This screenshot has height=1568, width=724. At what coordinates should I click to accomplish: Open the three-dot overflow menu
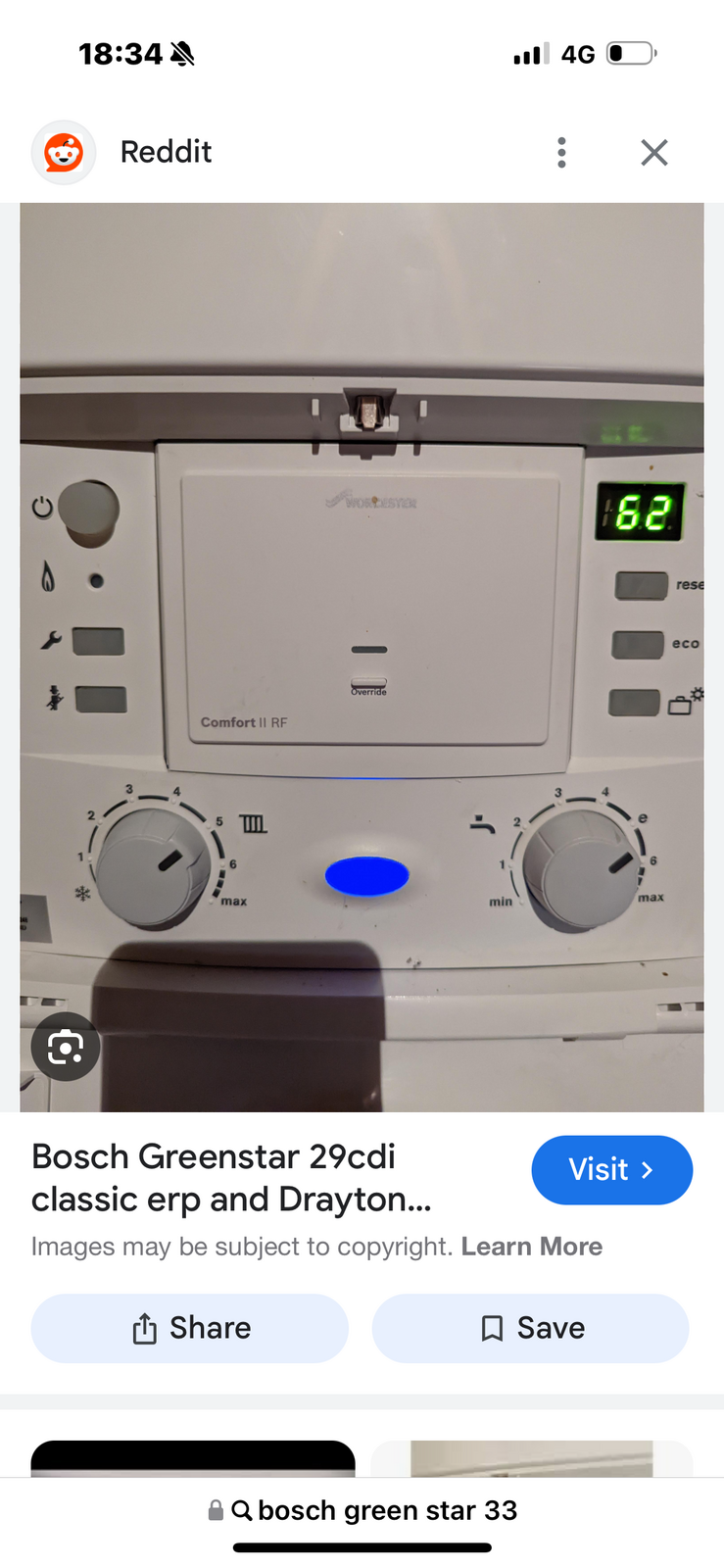[561, 152]
